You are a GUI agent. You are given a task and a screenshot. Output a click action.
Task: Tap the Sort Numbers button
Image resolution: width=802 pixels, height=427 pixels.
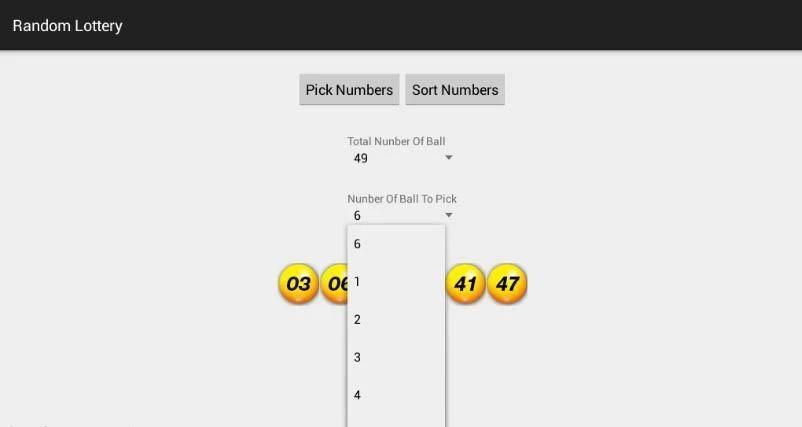455,90
